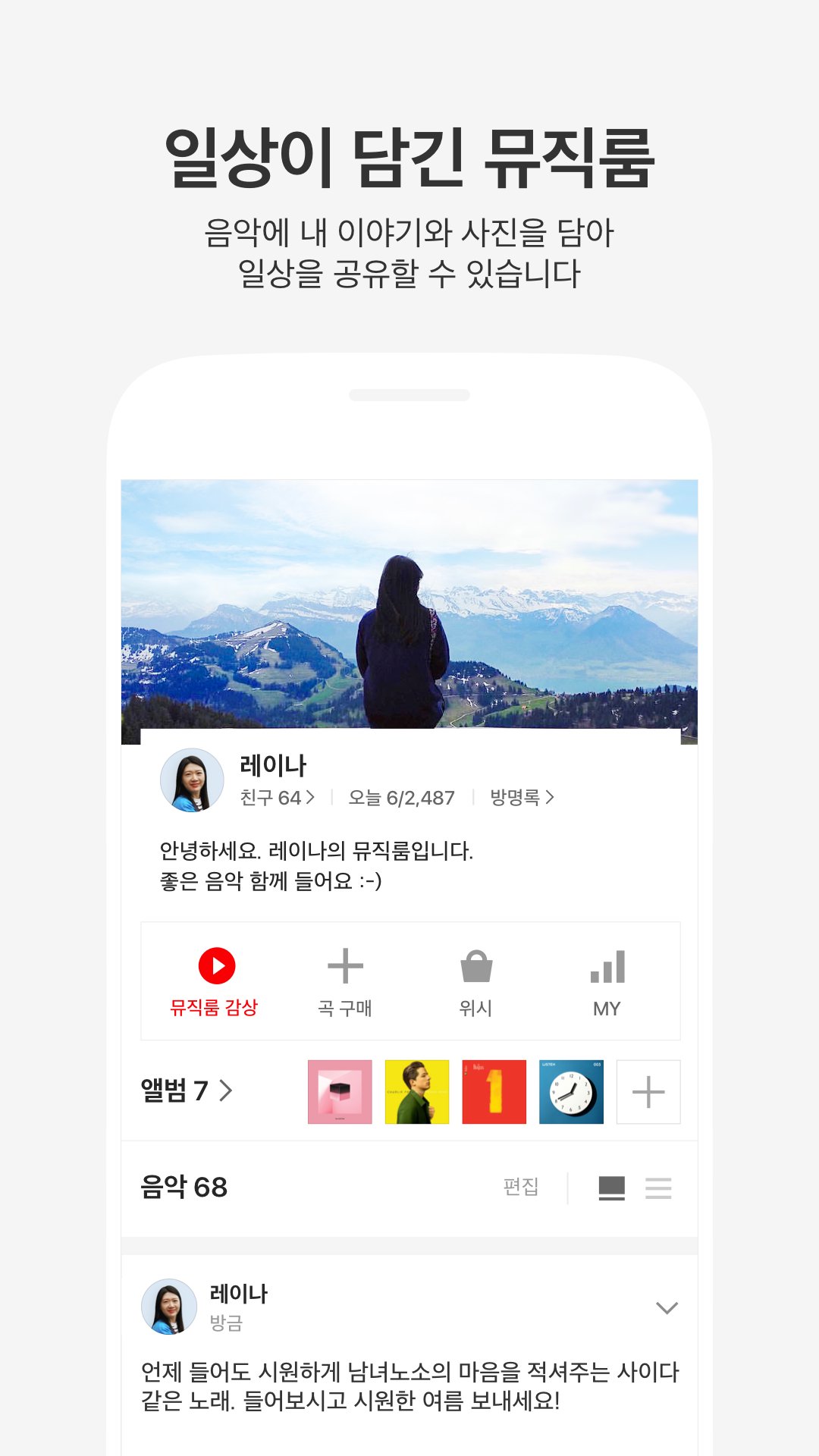Image resolution: width=819 pixels, height=1456 pixels.
Task: Open the 위시 shopping bag icon
Action: 475,964
